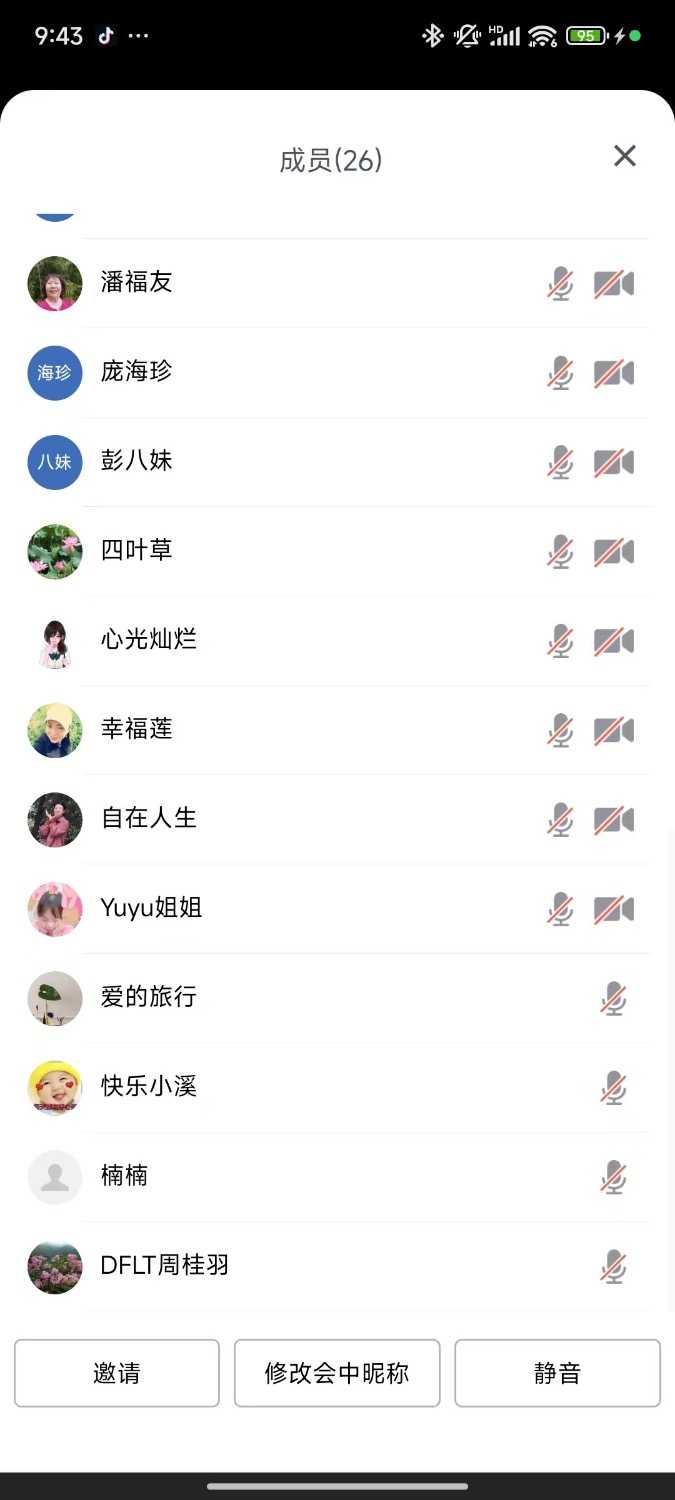Select member 快乐小溪
This screenshot has height=1500, width=675.
click(149, 1086)
